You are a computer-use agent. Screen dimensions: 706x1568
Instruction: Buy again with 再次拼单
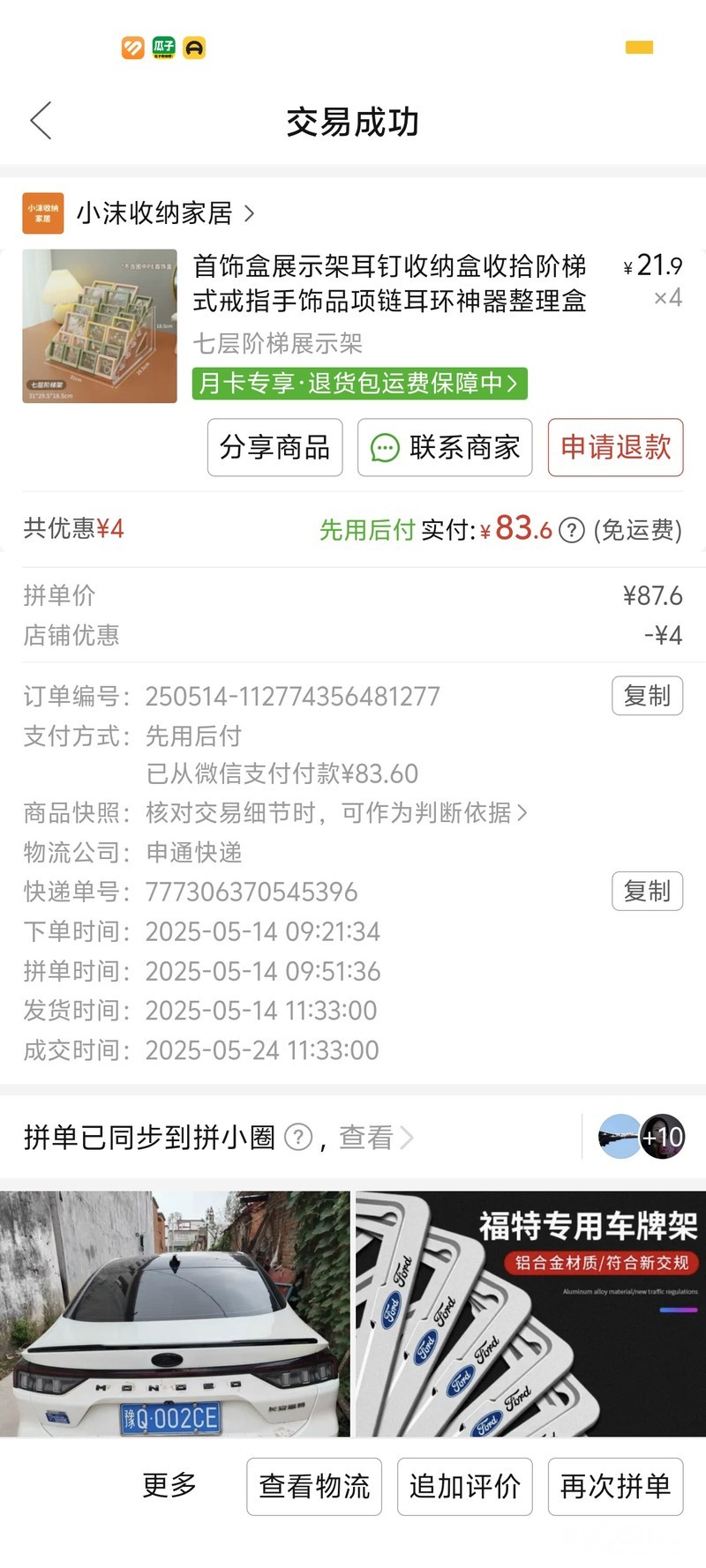(615, 1486)
